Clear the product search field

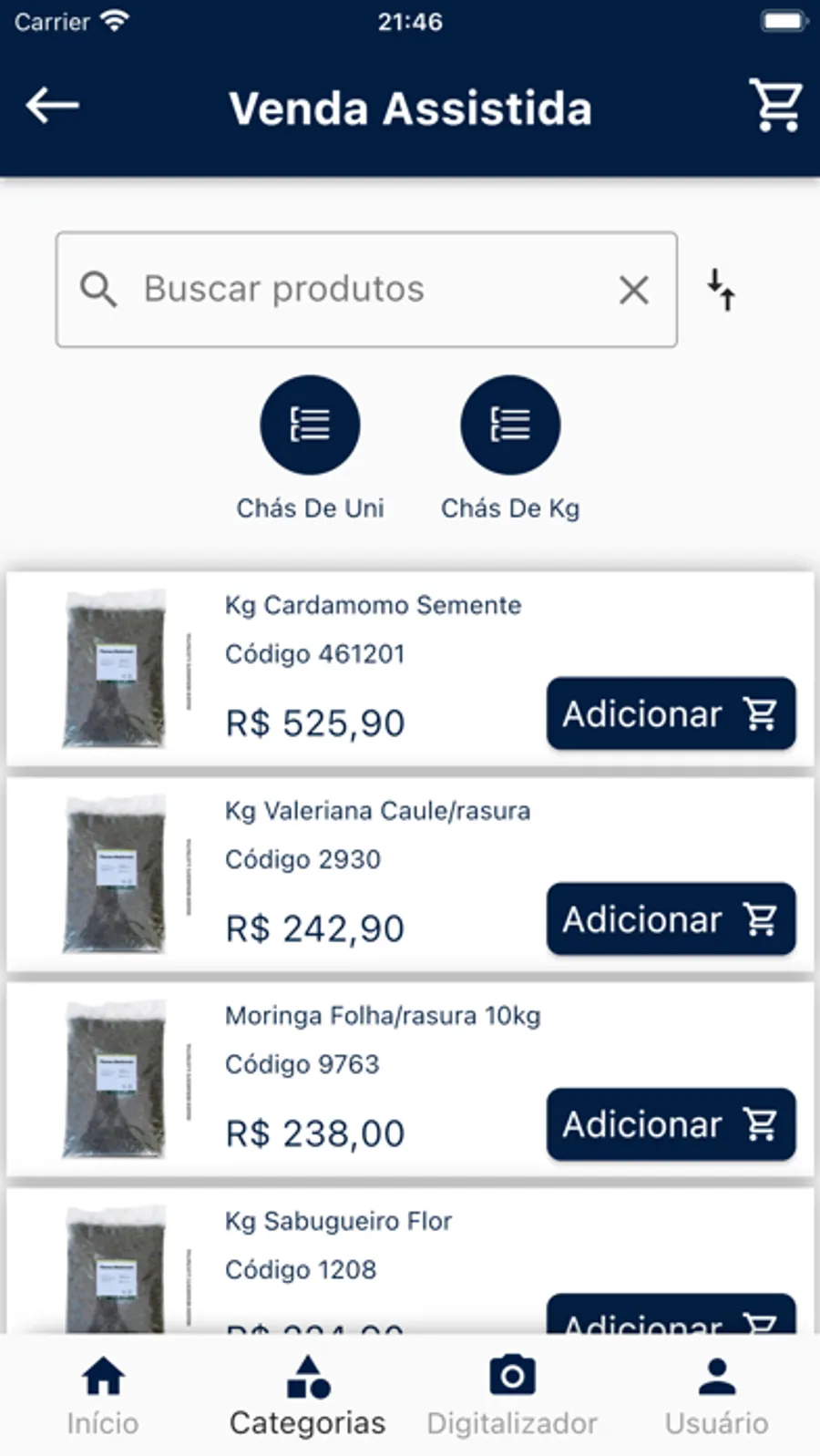point(633,291)
